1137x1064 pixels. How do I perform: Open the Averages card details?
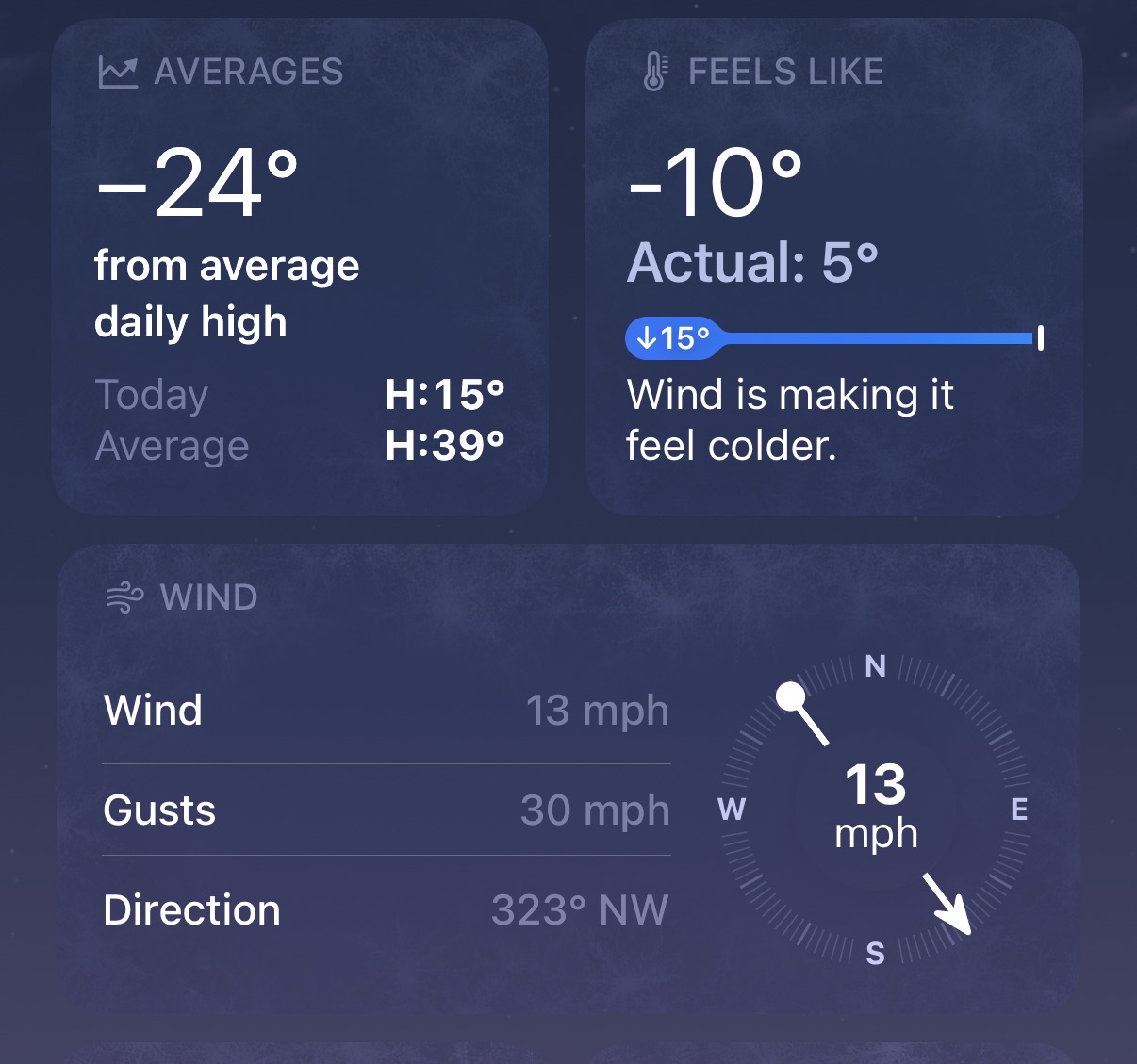click(300, 267)
